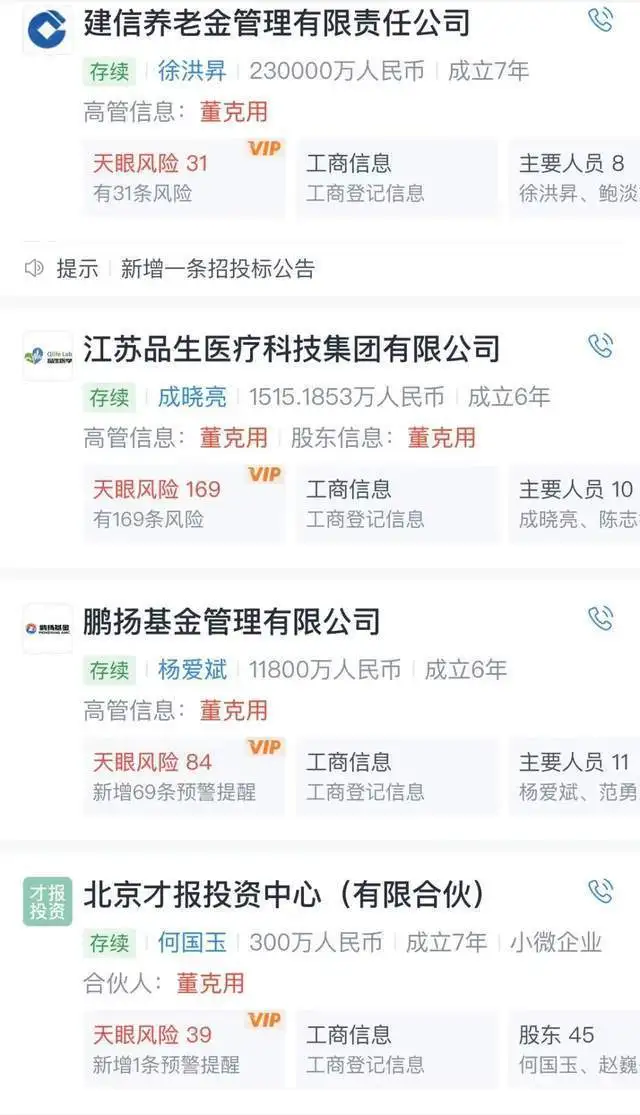Open 杨爱斌 person profile
Screen dimensions: 640x1115
coord(192,670)
